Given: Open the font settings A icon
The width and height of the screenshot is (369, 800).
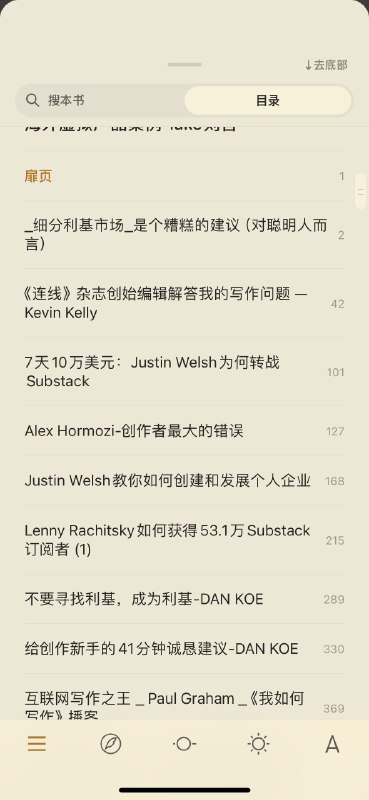Looking at the screenshot, I should coord(332,744).
